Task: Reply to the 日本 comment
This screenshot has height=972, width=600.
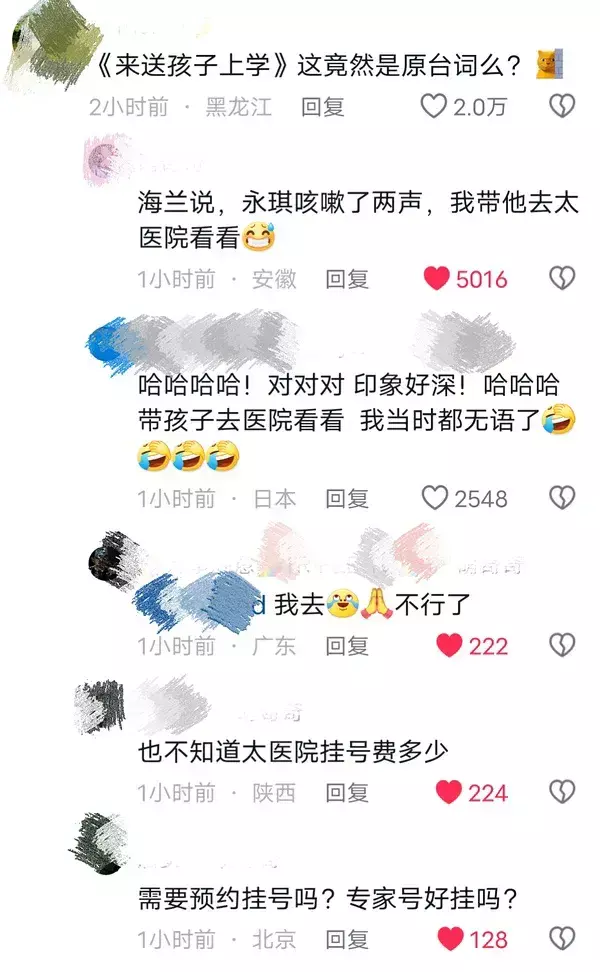Action: point(347,497)
